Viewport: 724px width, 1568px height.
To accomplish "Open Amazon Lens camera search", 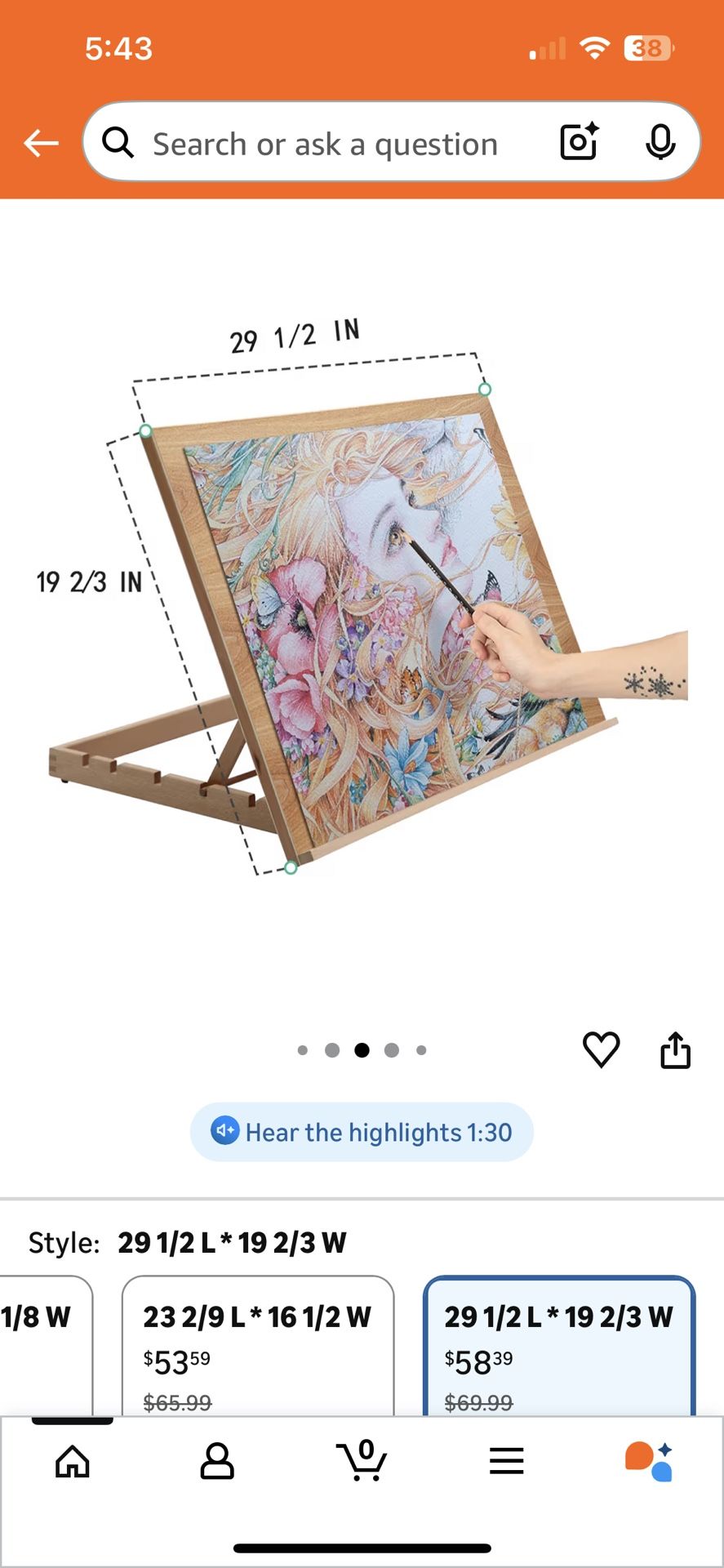I will pyautogui.click(x=578, y=142).
